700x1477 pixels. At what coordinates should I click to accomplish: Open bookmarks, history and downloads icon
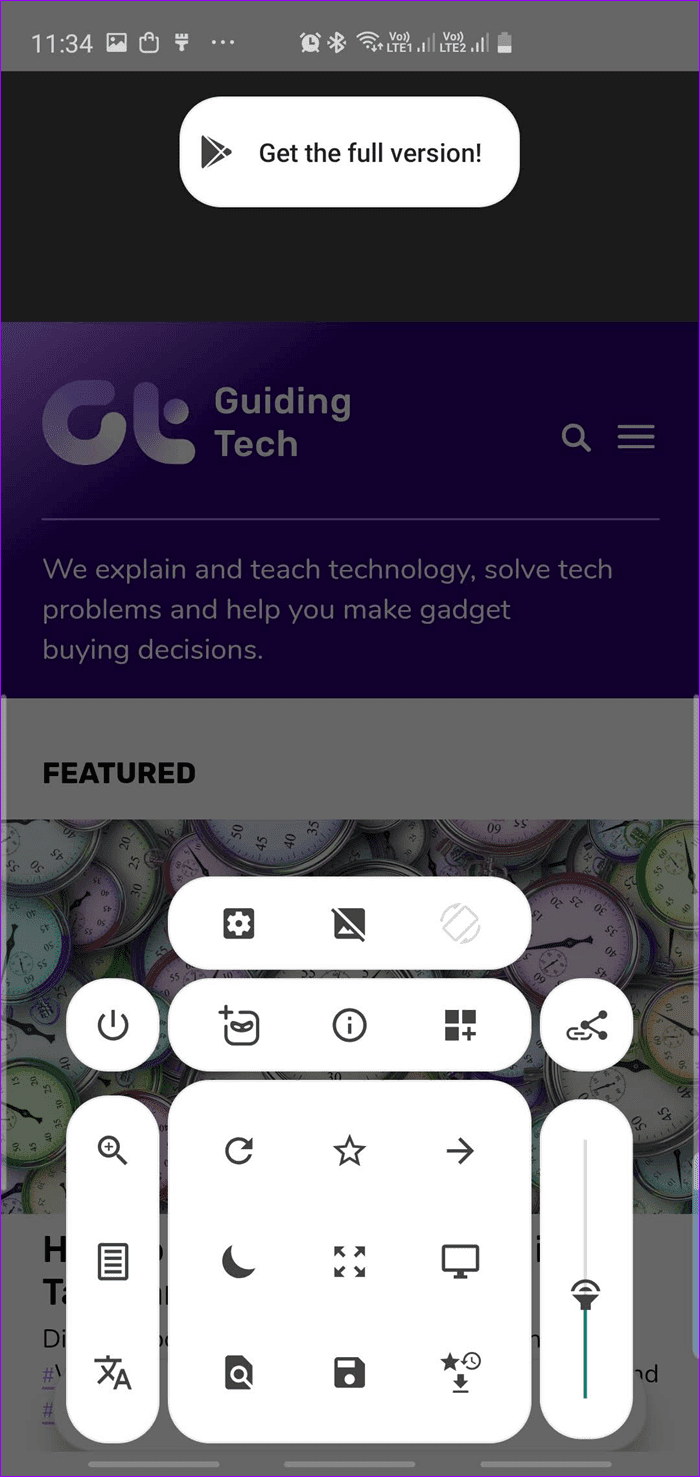[460, 1372]
